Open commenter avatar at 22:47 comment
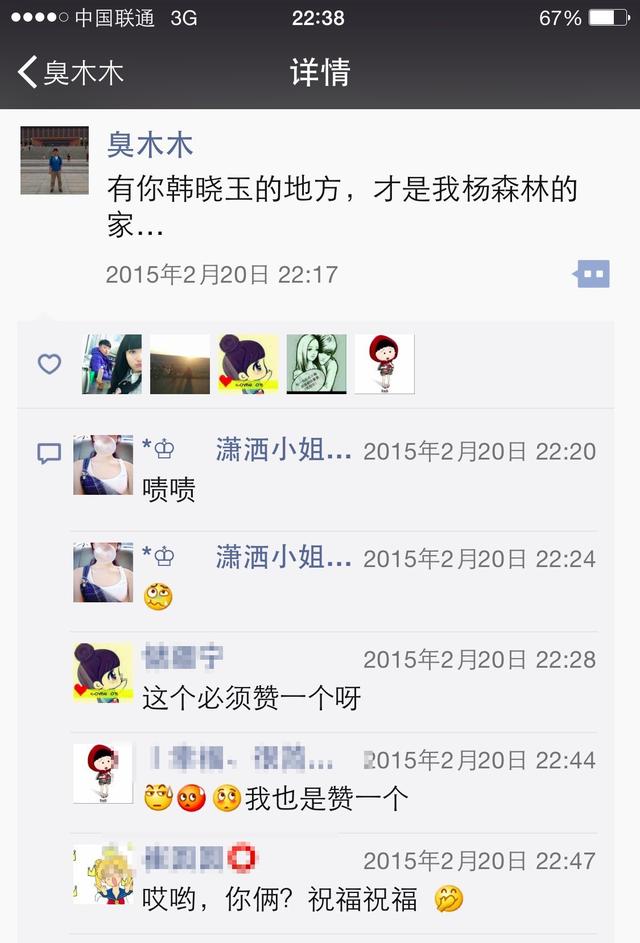 (102, 874)
